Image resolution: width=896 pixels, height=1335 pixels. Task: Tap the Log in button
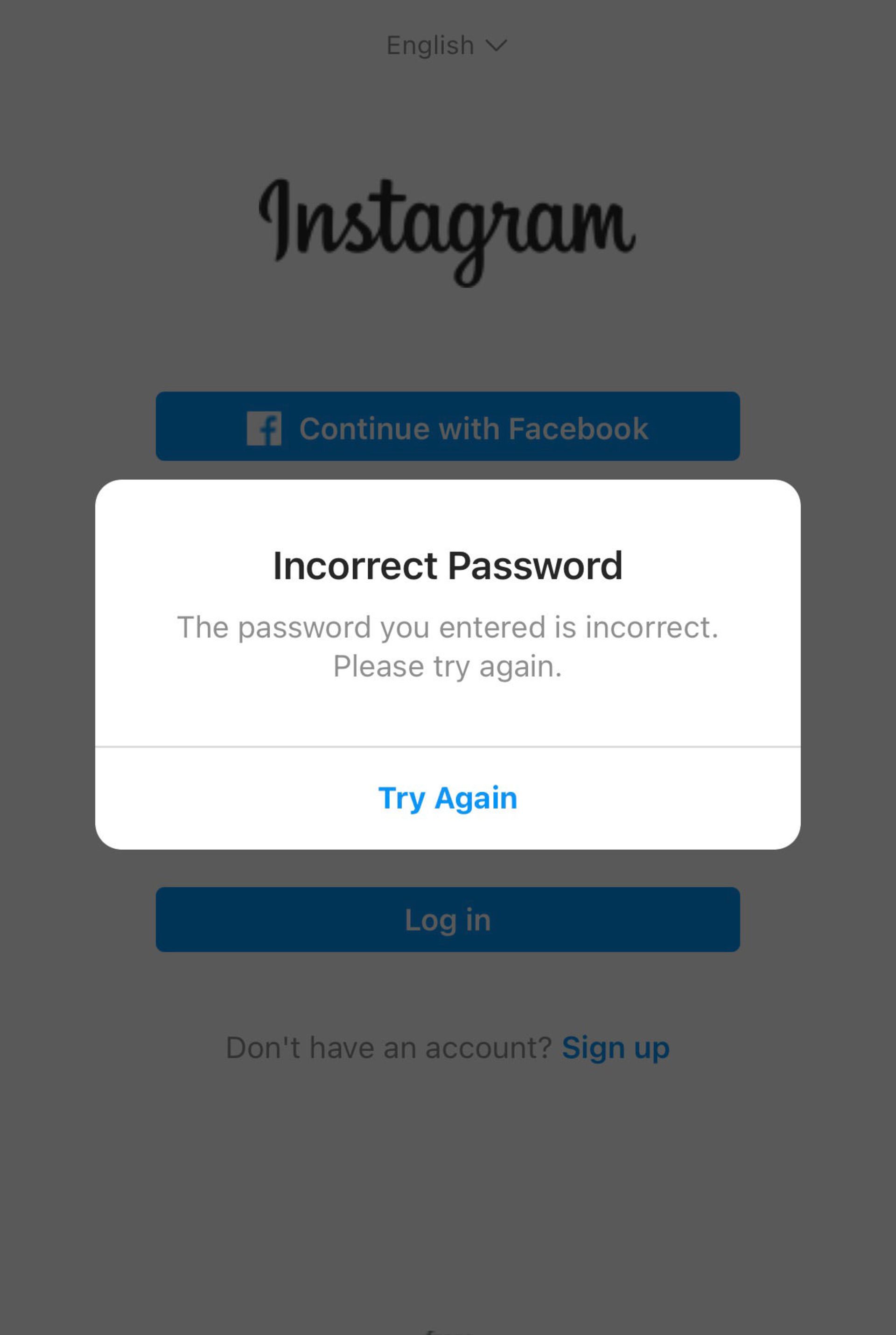tap(448, 920)
